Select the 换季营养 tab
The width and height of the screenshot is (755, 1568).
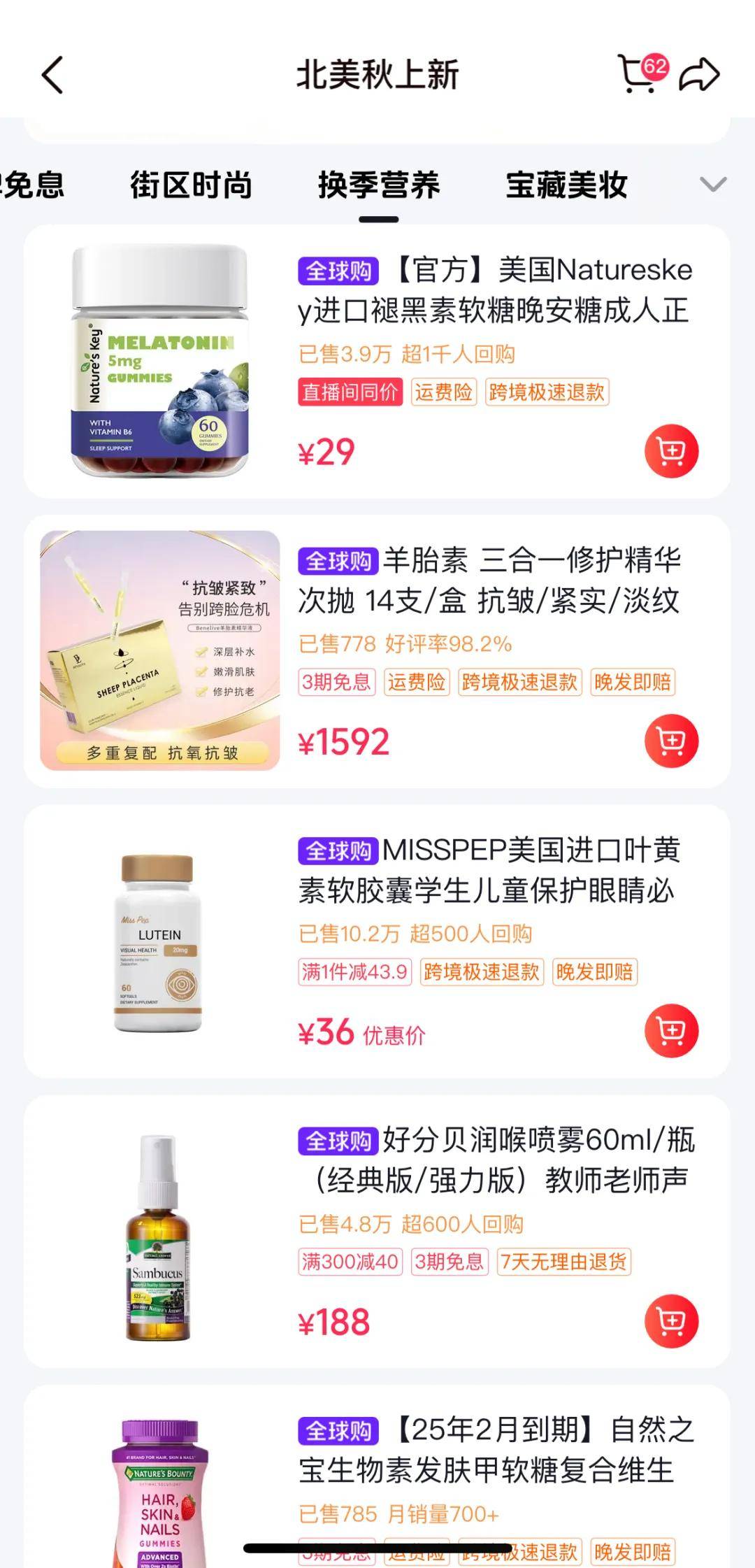pyautogui.click(x=378, y=185)
